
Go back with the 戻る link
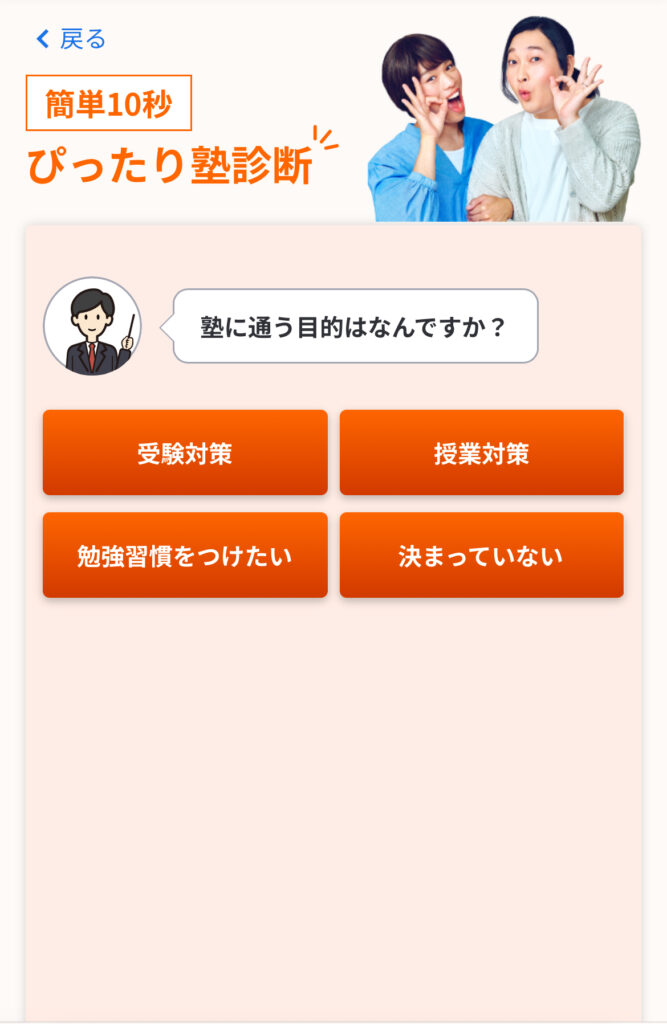[70, 39]
